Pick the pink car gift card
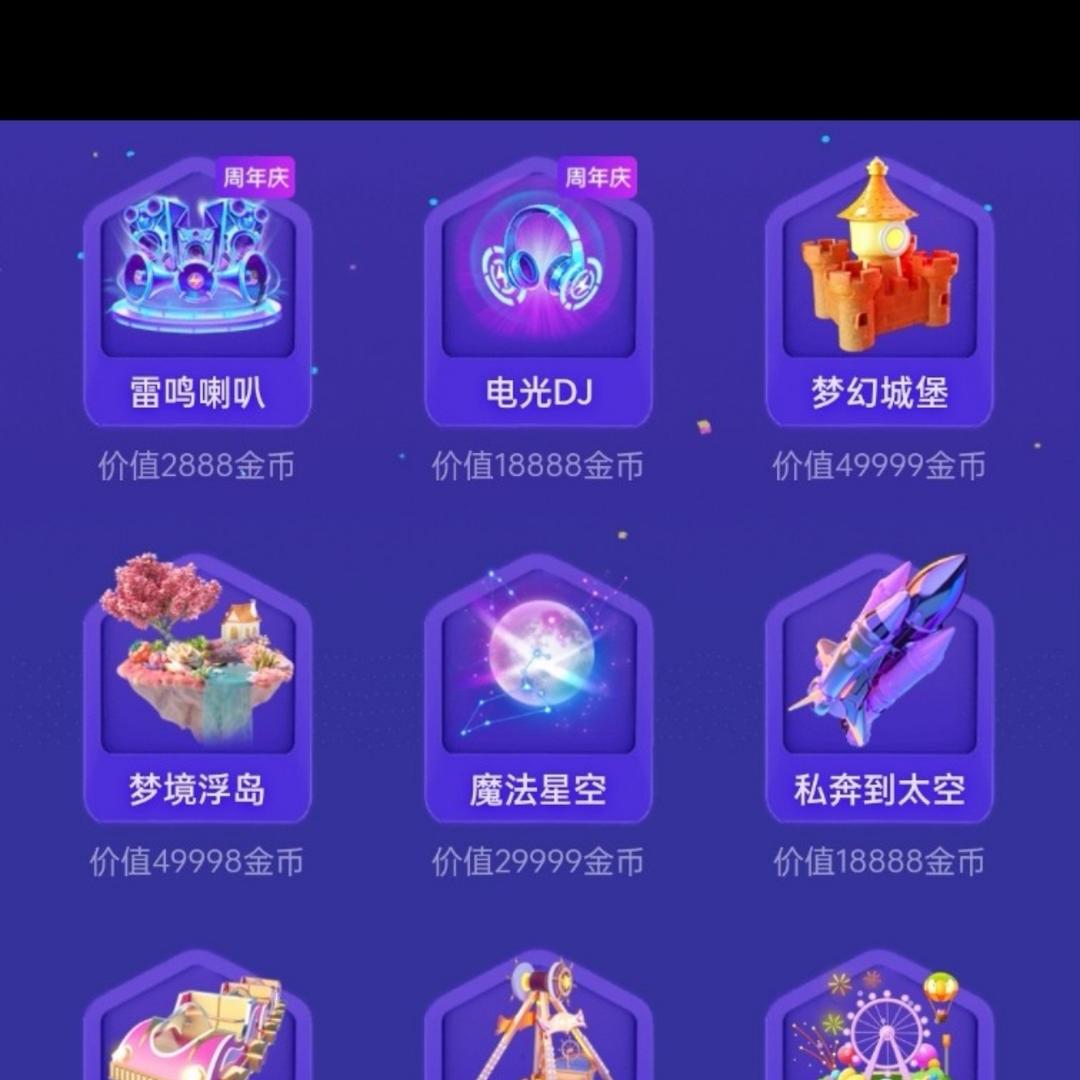This screenshot has height=1080, width=1080. click(198, 1015)
